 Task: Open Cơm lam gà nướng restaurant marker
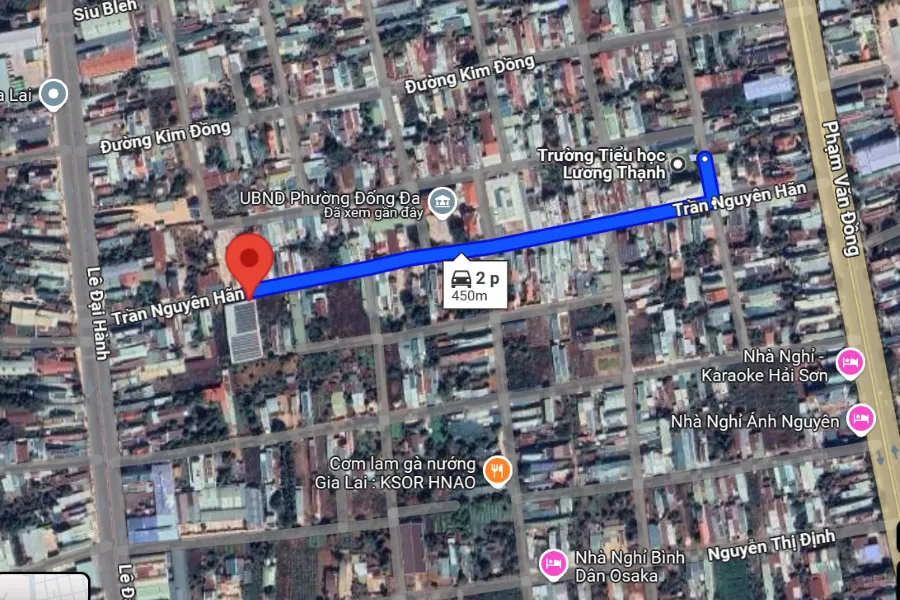coord(495,469)
